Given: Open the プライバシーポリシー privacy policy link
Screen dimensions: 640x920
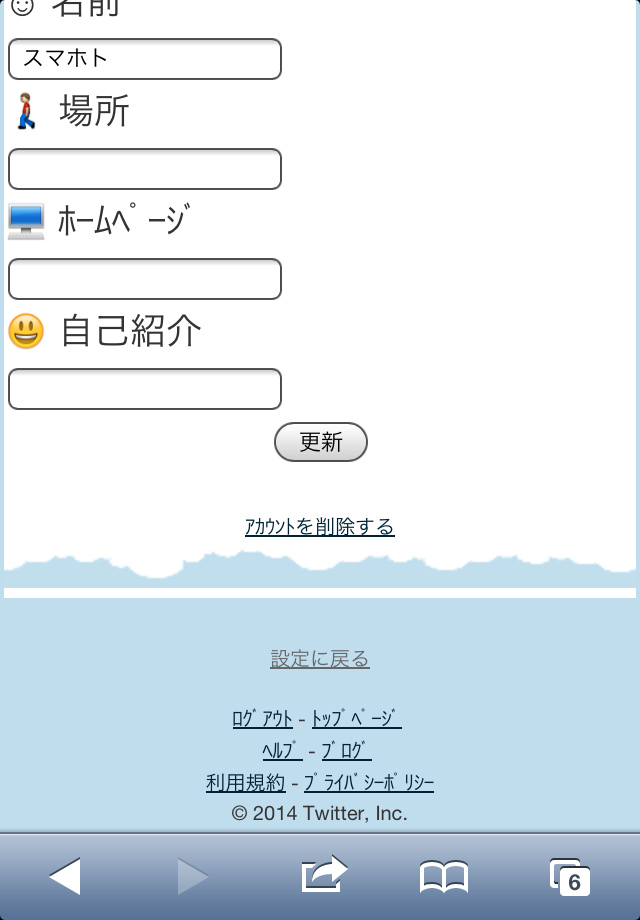Looking at the screenshot, I should [x=369, y=783].
